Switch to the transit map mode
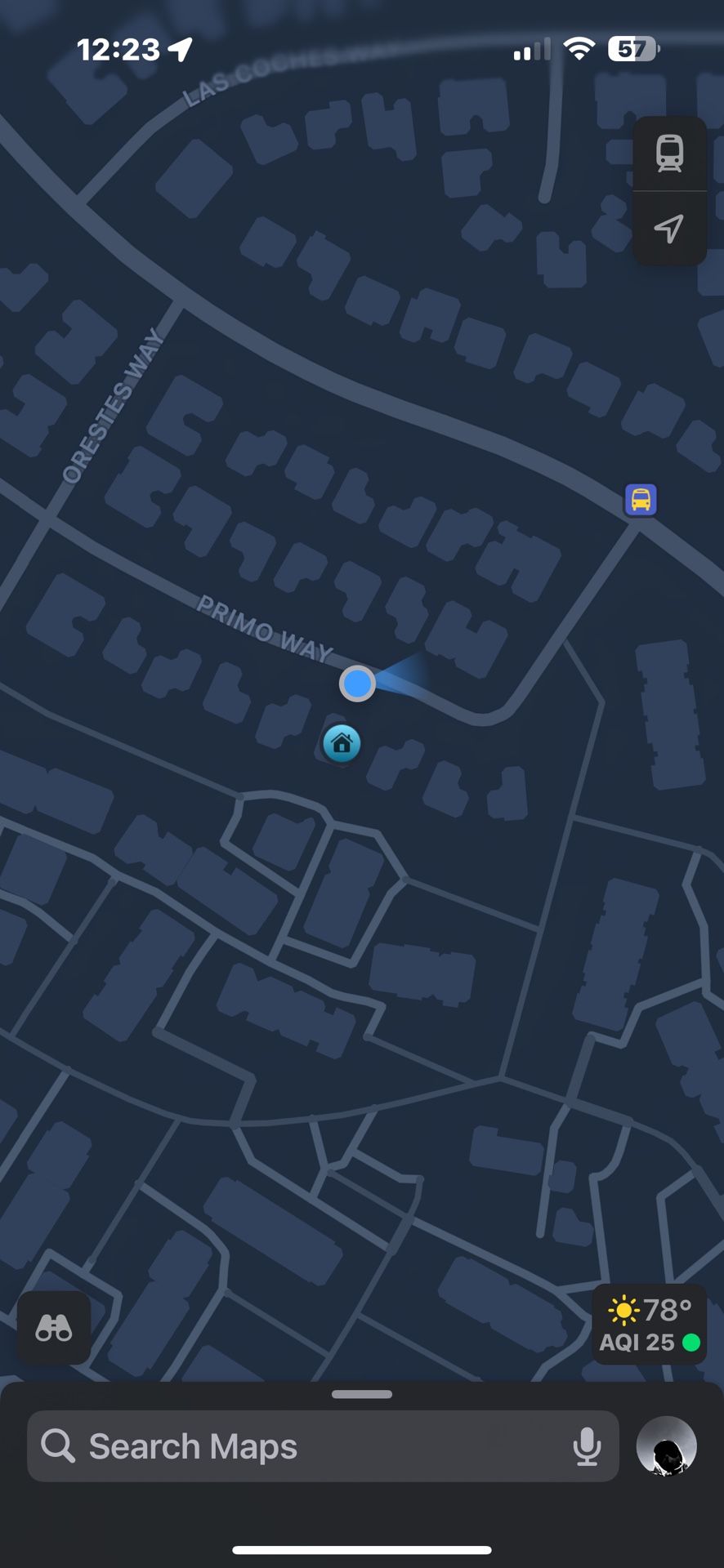 click(669, 154)
